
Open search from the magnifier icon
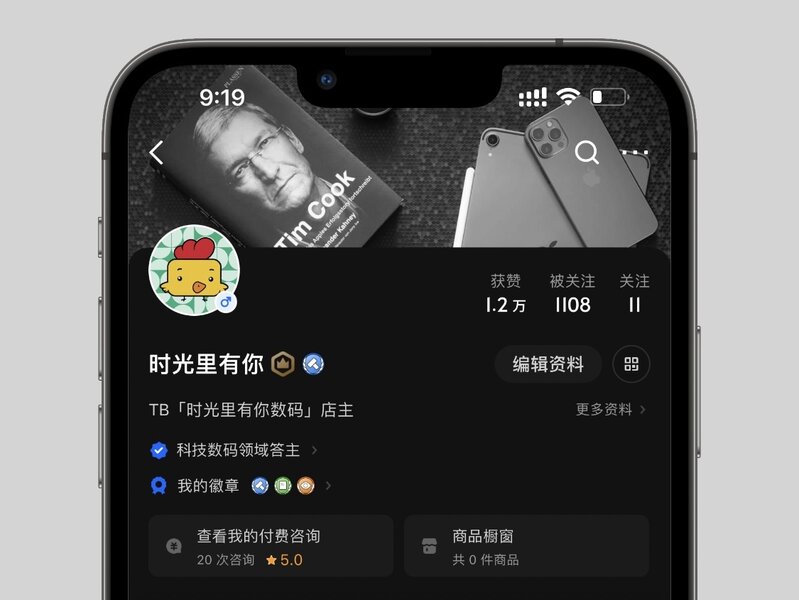click(x=587, y=153)
